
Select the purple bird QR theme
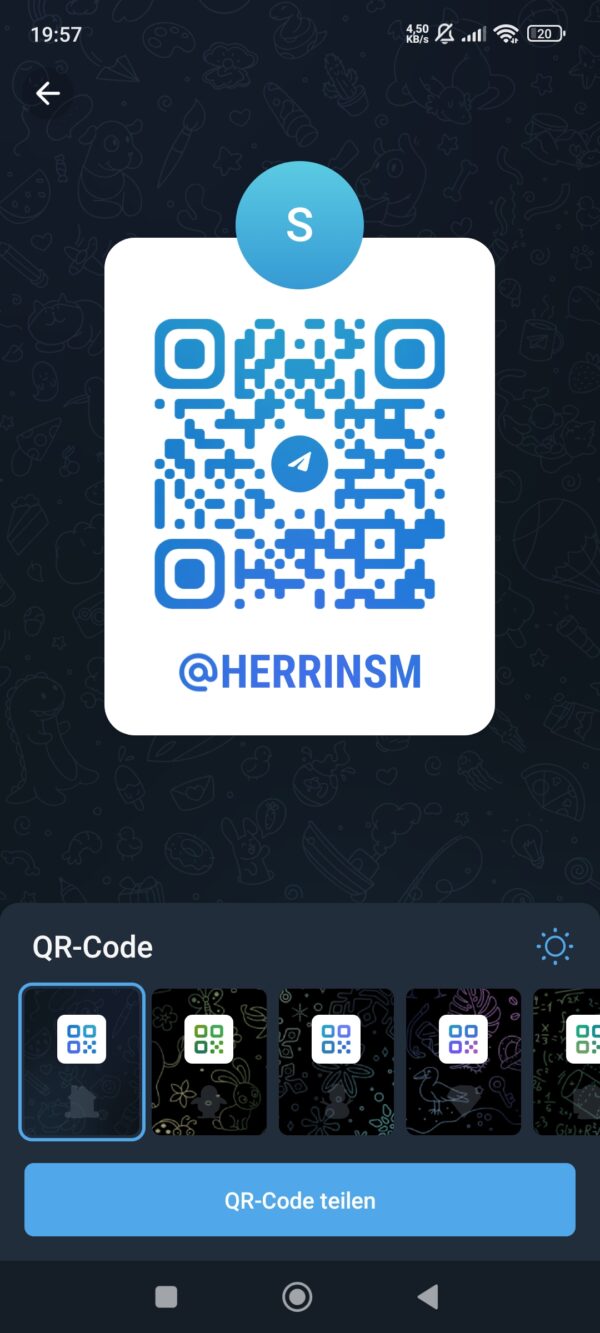[x=464, y=1062]
